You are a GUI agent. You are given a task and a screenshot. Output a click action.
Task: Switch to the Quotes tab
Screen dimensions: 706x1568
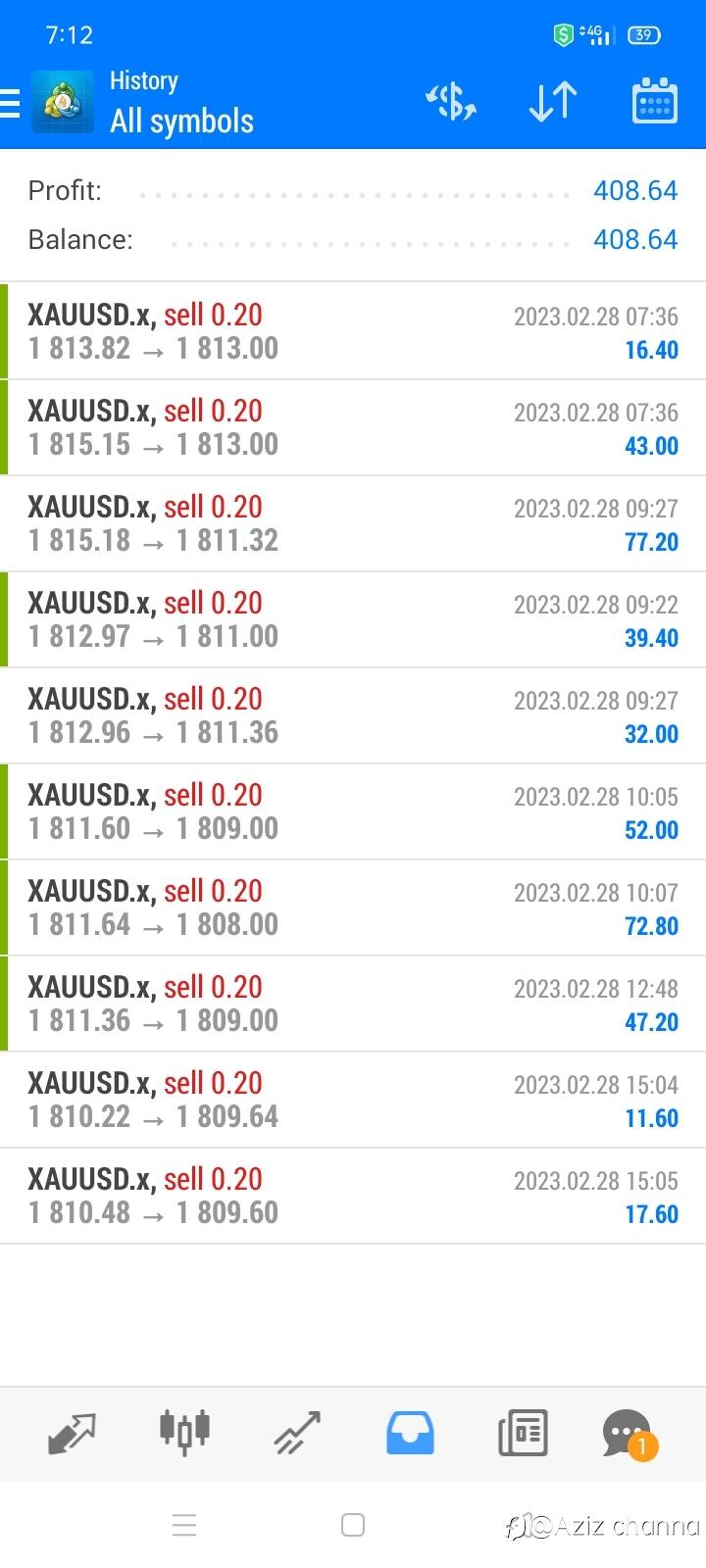(x=72, y=1433)
